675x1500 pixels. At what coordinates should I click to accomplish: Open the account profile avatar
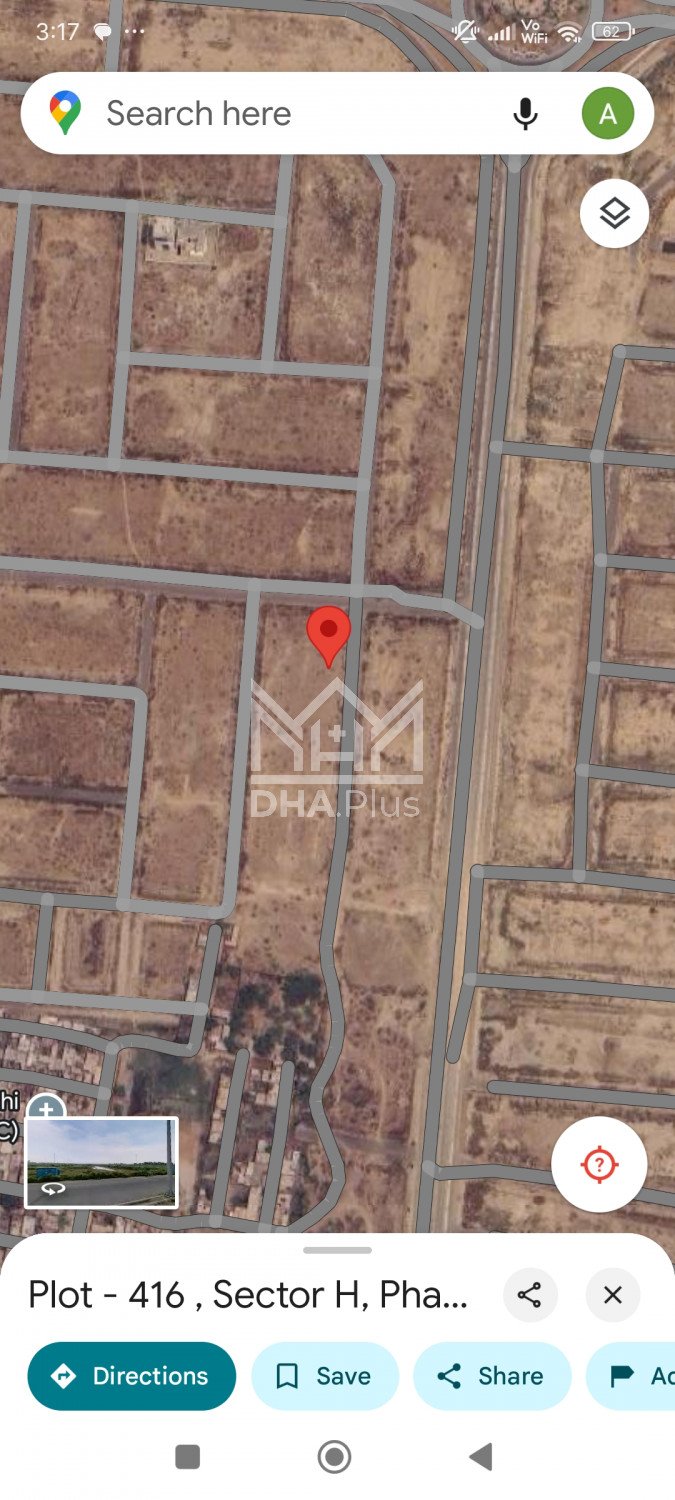[x=607, y=113]
